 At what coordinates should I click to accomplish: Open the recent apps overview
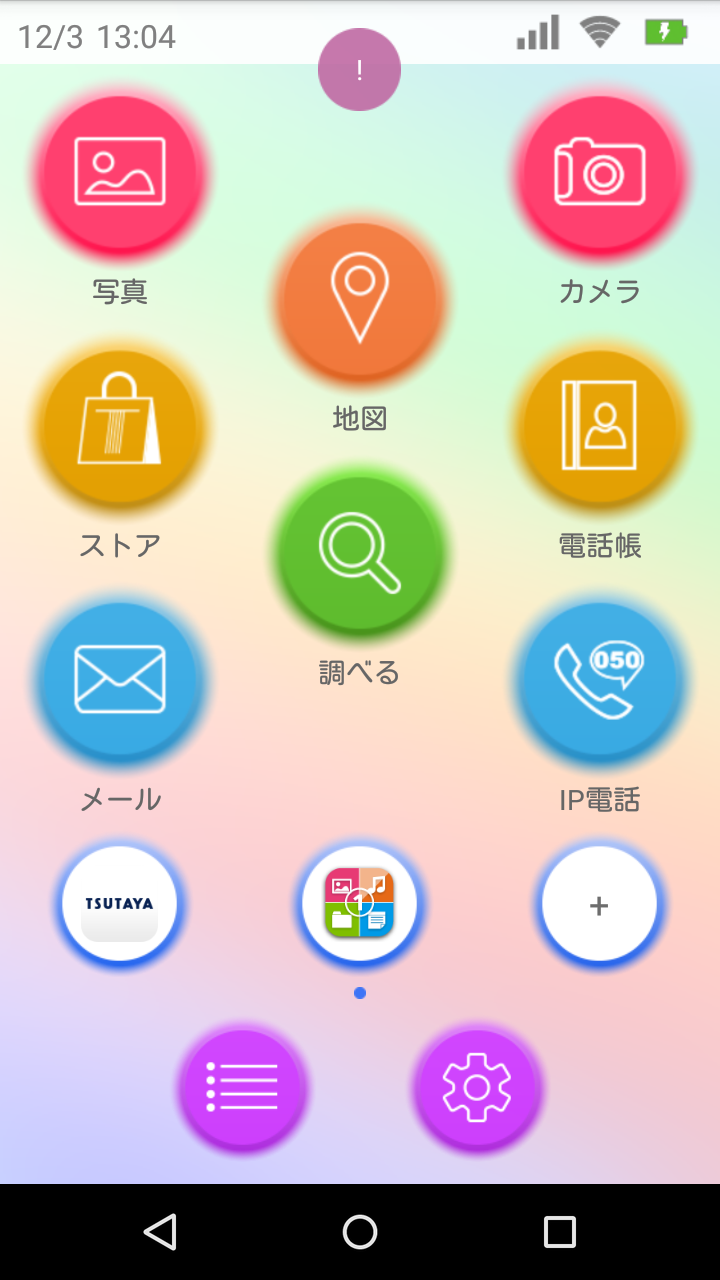tap(560, 1232)
